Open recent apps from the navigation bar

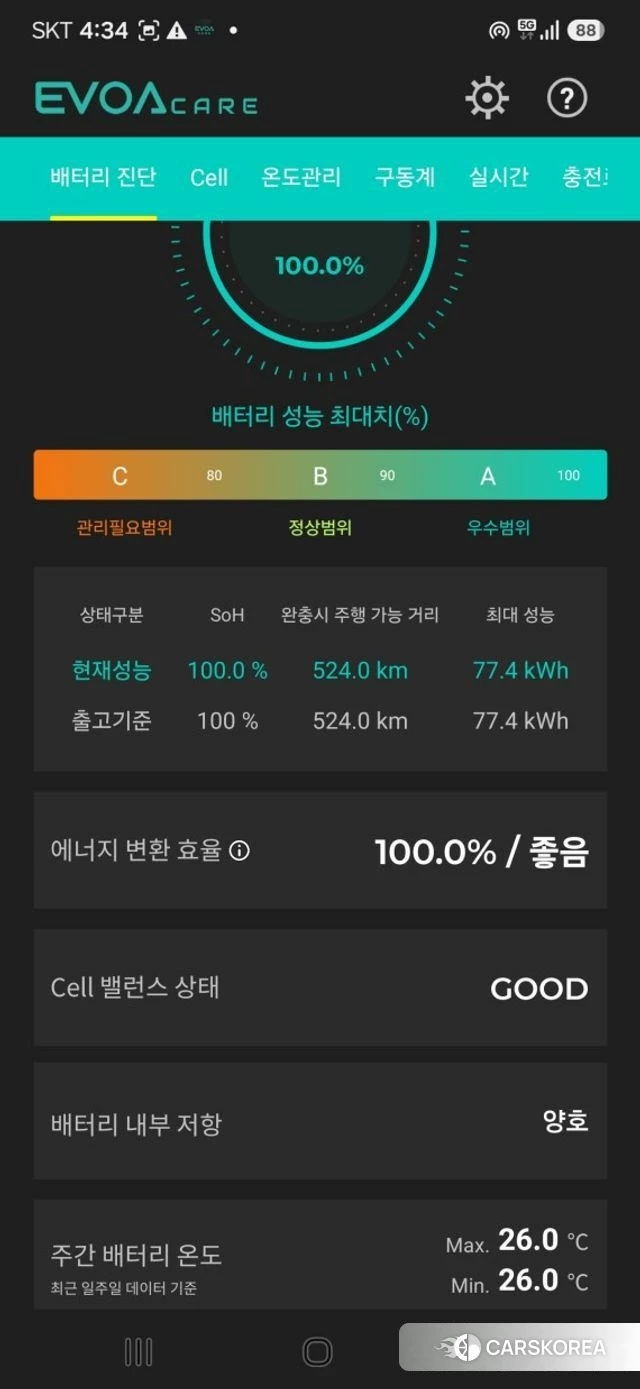(138, 1352)
